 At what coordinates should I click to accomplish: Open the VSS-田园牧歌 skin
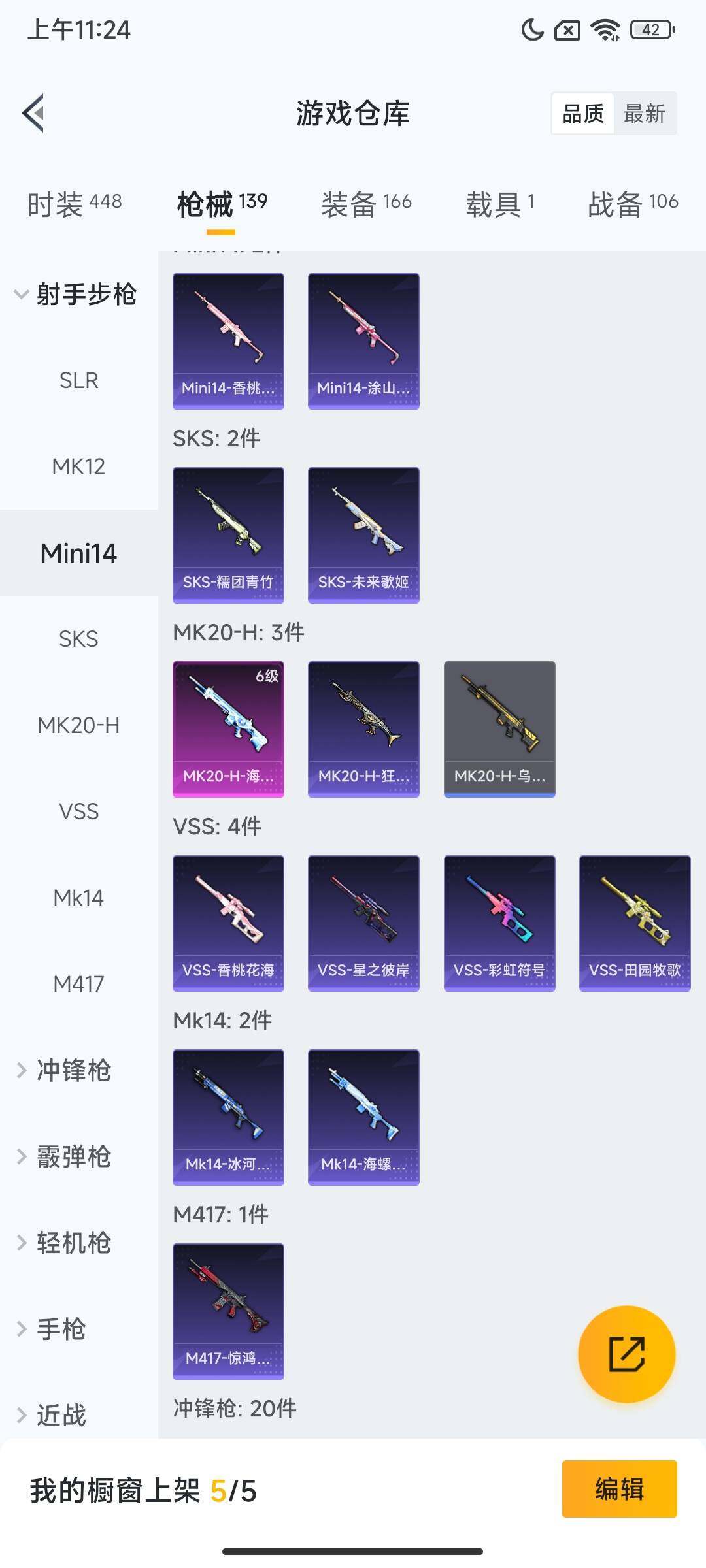(x=635, y=923)
